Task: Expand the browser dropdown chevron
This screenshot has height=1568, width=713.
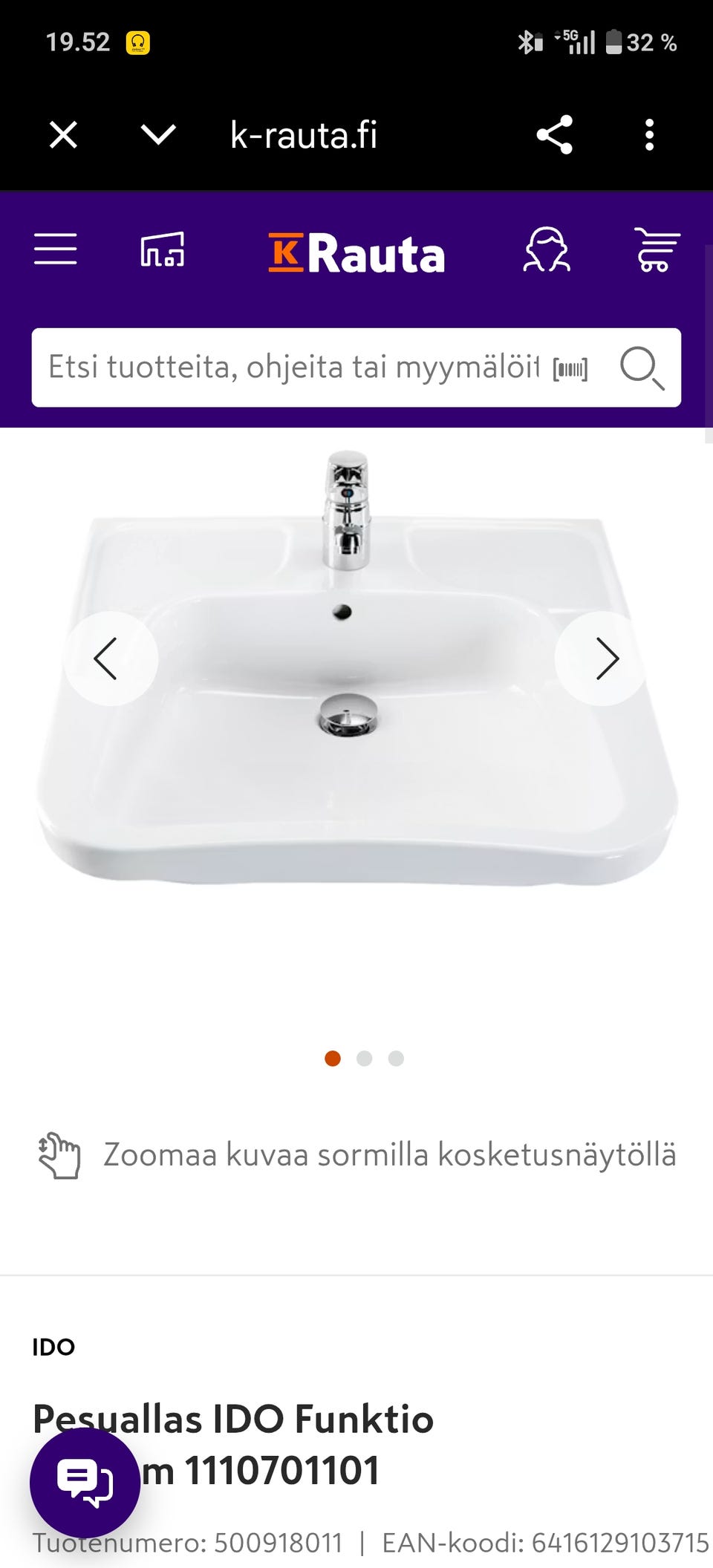Action: tap(158, 135)
